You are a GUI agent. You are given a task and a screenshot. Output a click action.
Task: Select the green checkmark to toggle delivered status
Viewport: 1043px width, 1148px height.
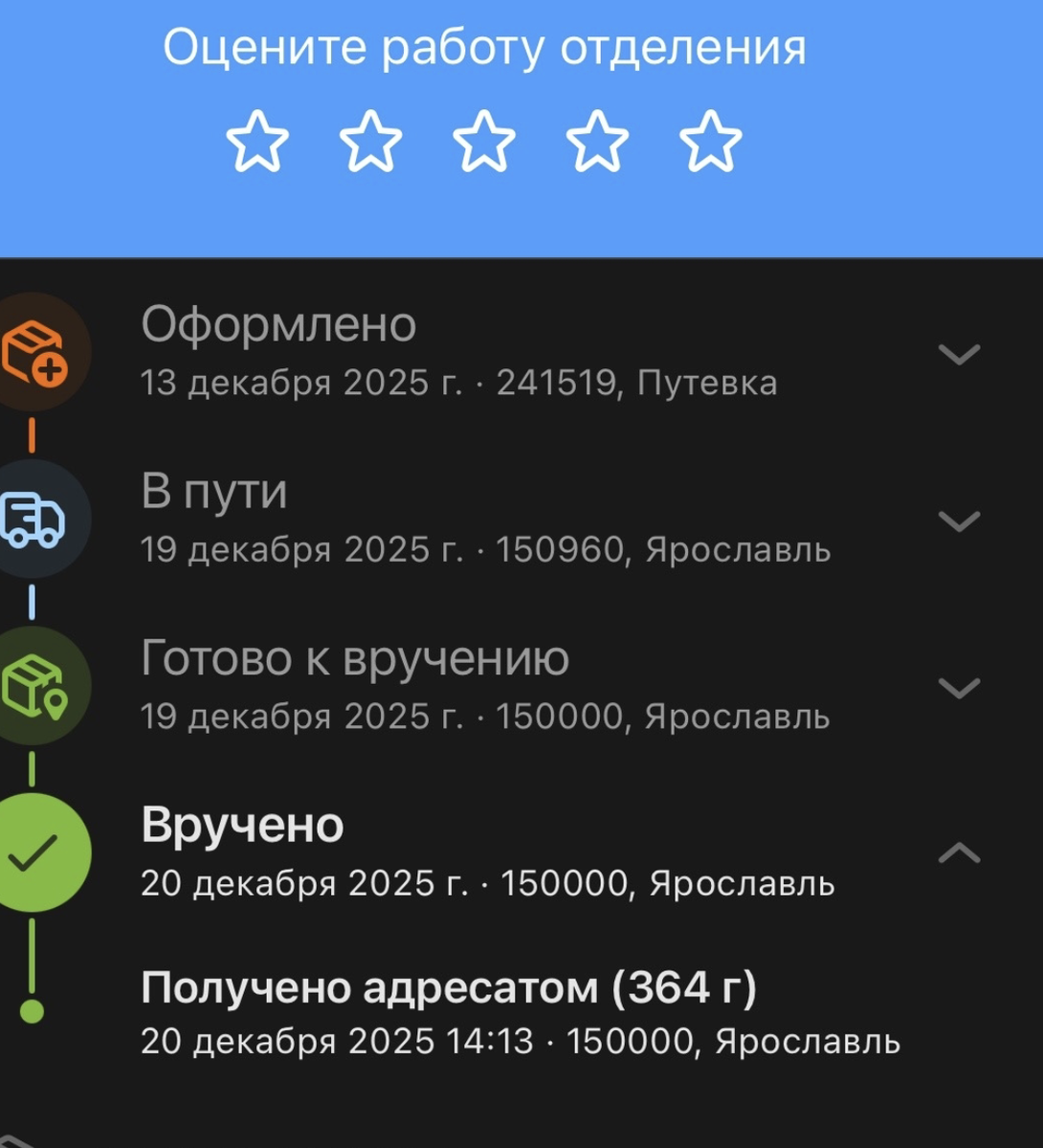[x=33, y=850]
